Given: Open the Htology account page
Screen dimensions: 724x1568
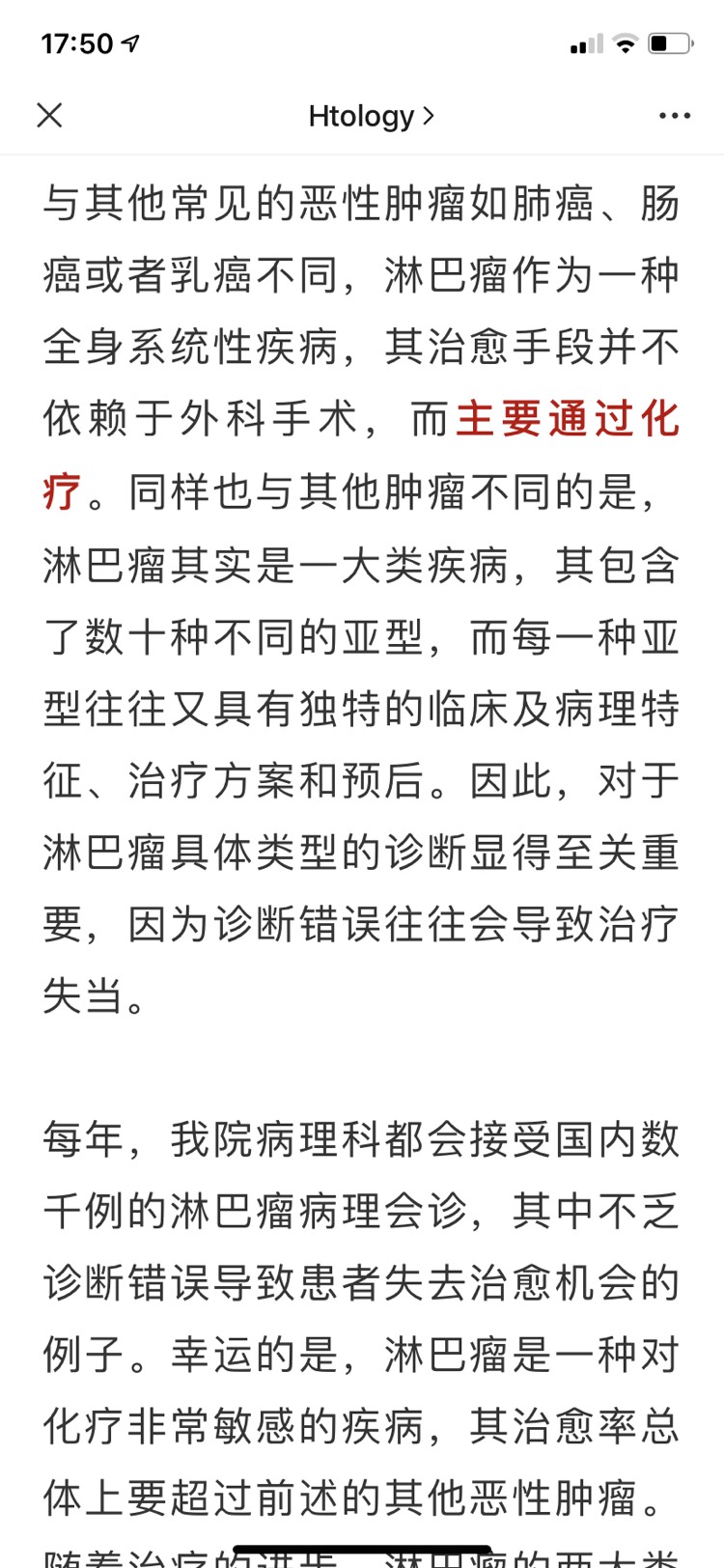Looking at the screenshot, I should (371, 116).
